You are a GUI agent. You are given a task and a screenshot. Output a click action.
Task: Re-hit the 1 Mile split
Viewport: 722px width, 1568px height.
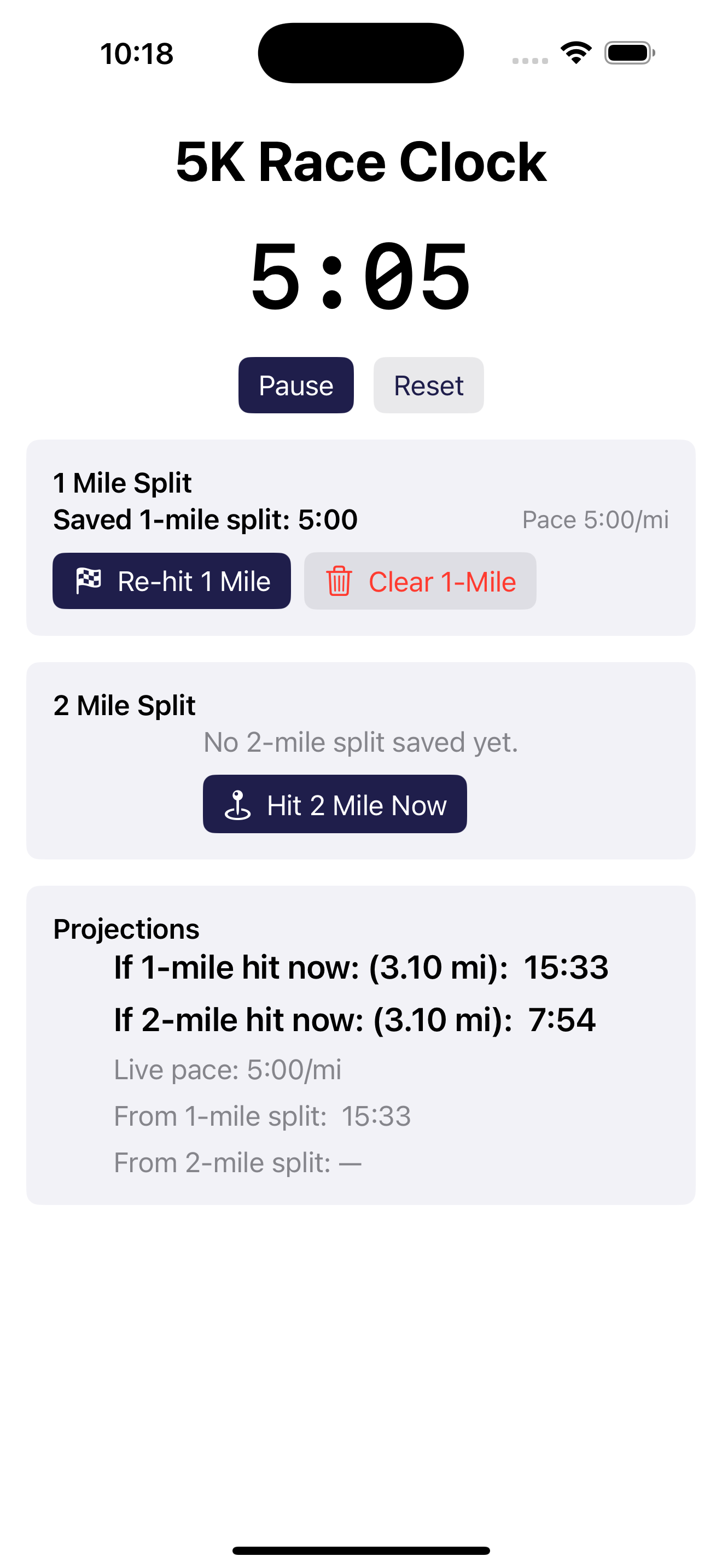[172, 581]
